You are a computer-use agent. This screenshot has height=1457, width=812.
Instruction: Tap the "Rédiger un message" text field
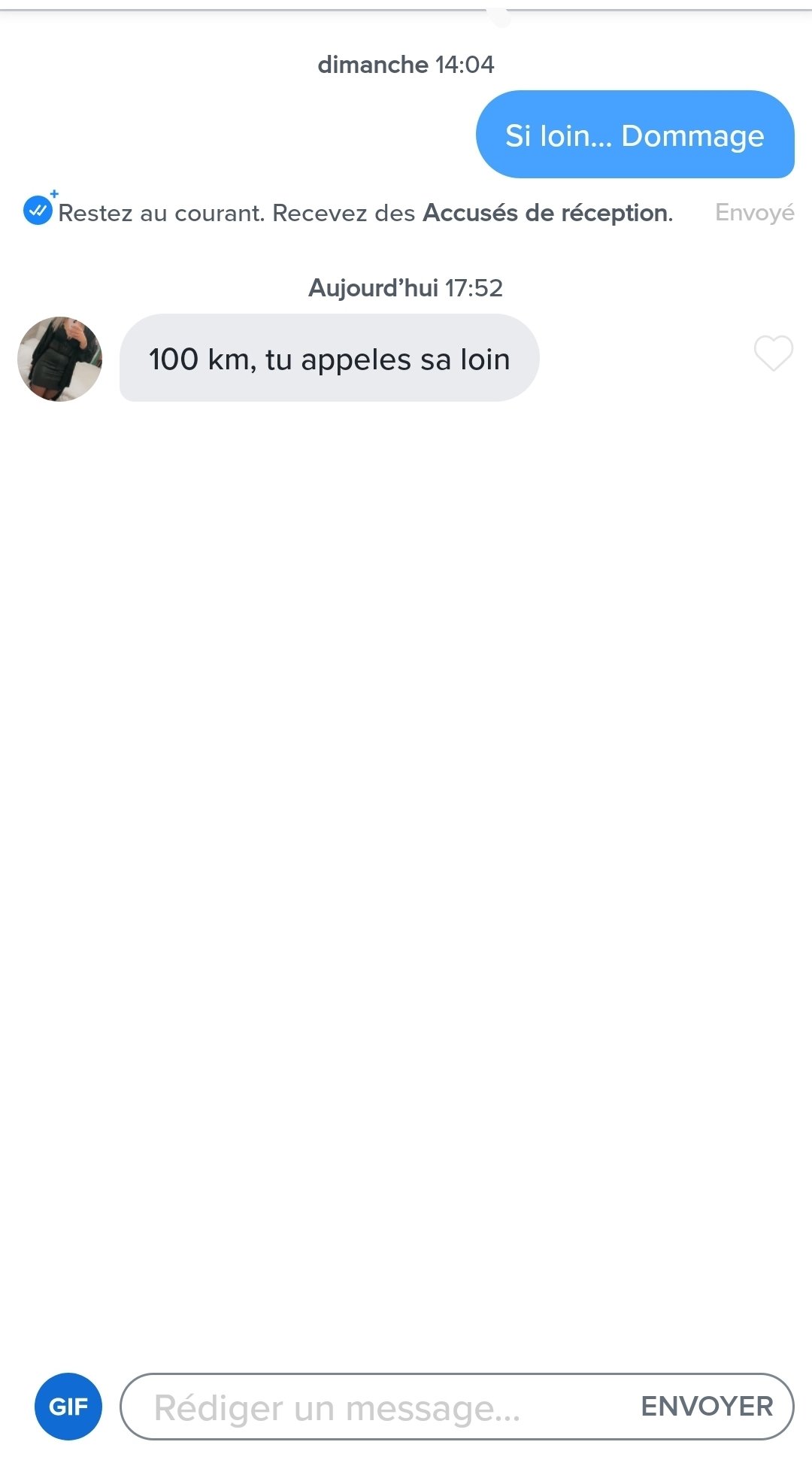pyautogui.click(x=376, y=1407)
